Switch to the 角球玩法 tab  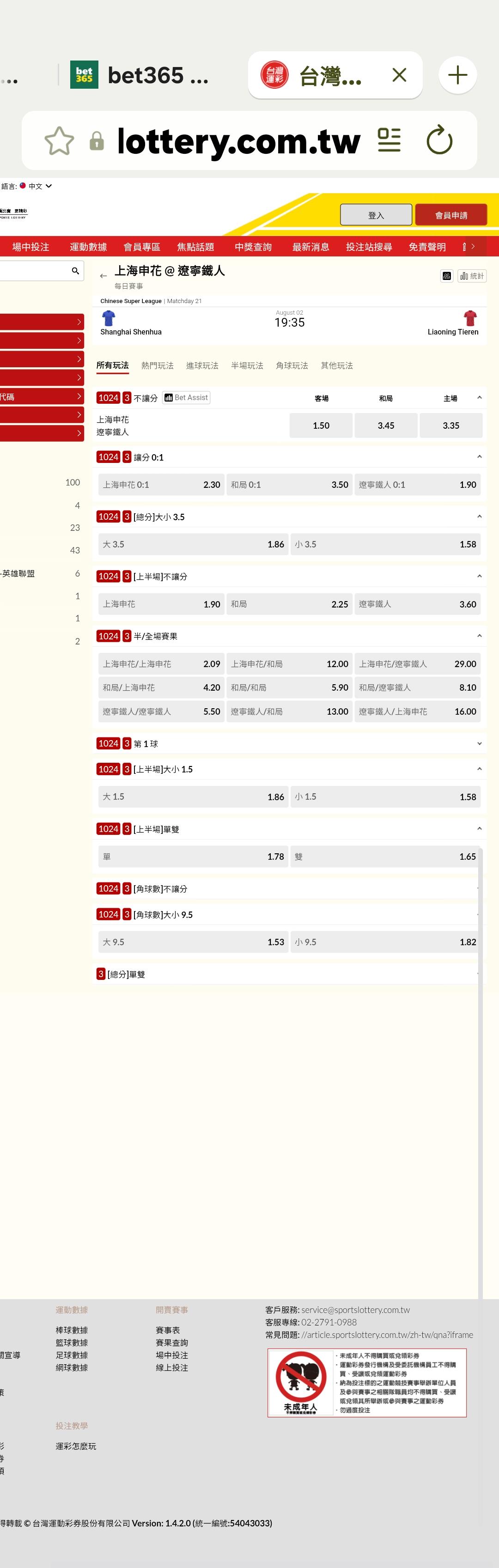292,365
